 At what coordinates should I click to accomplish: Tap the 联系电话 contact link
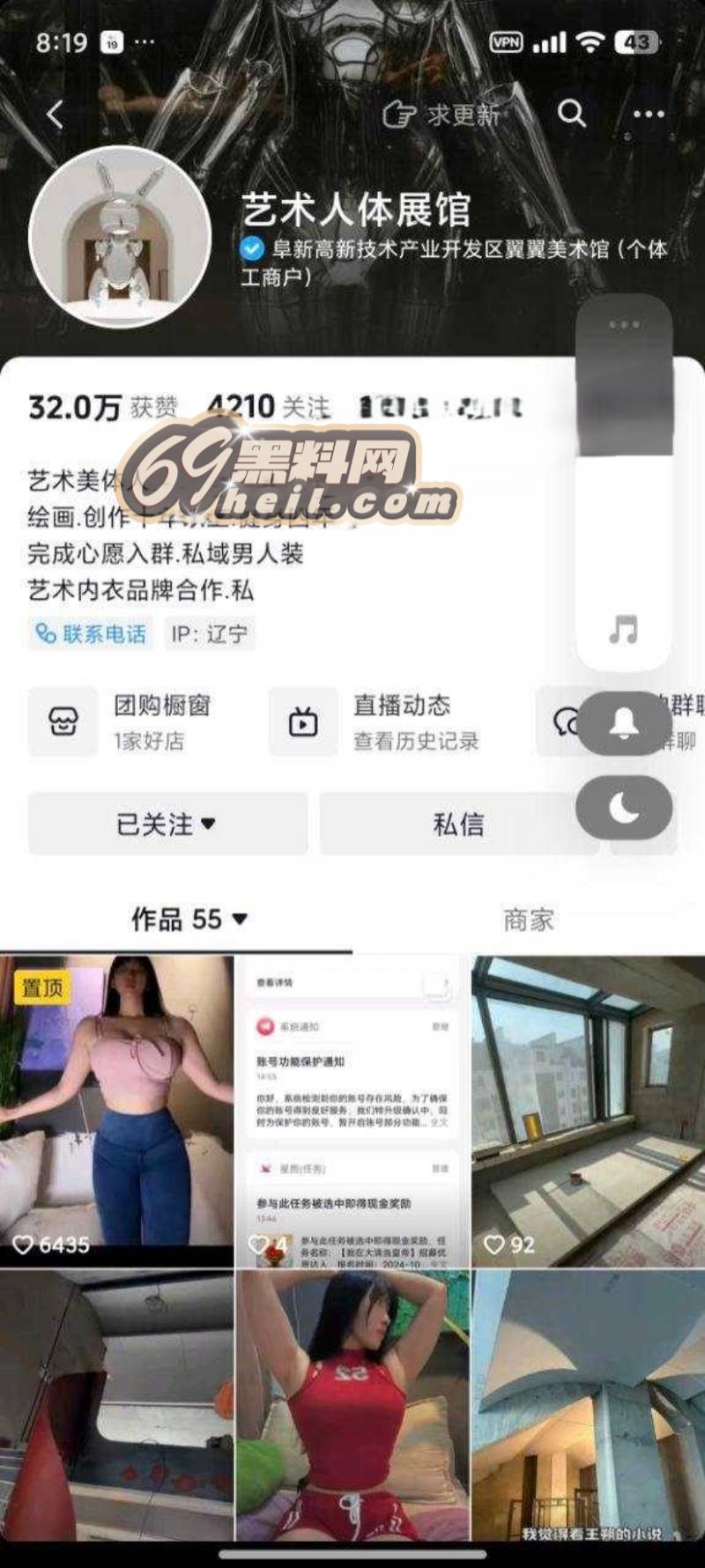91,633
